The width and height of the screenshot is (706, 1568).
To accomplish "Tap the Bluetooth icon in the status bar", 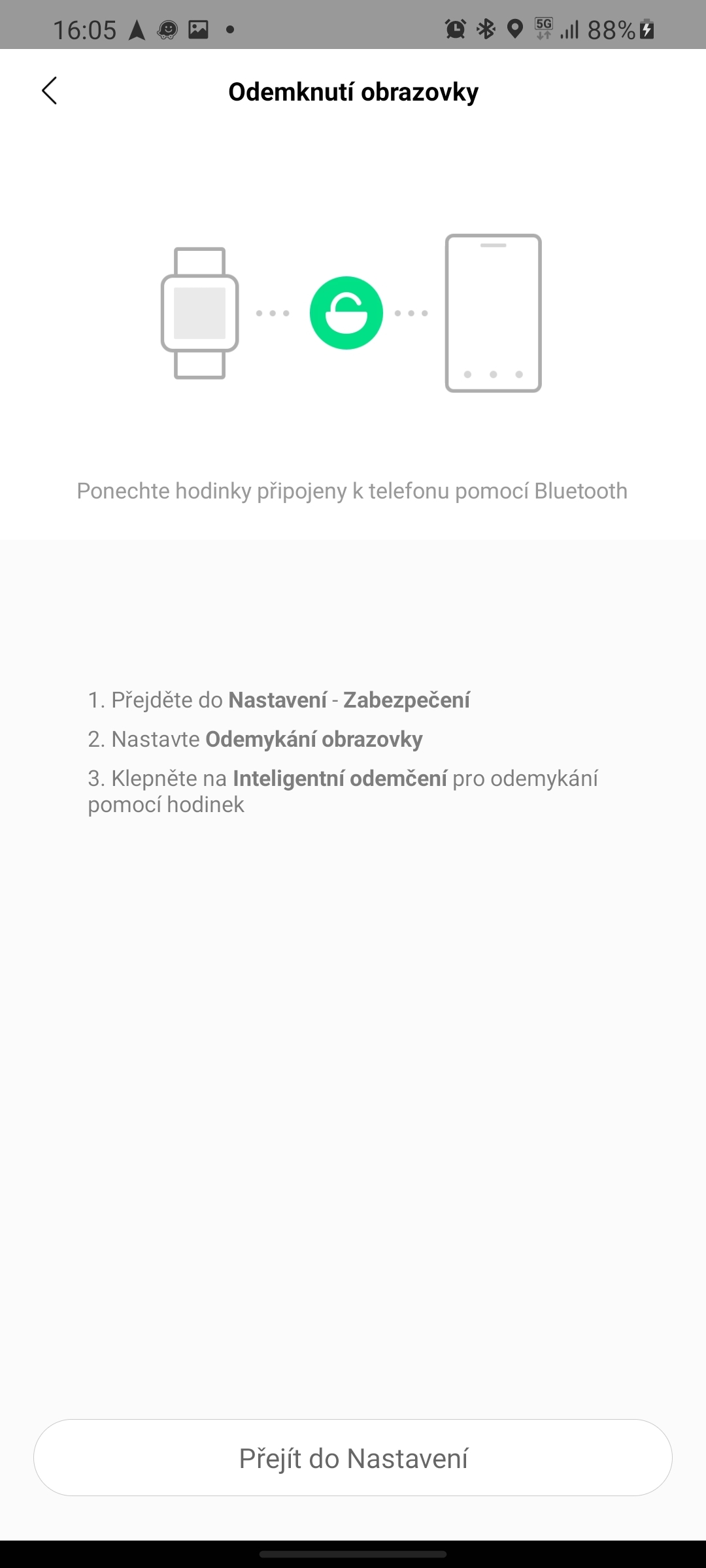I will click(485, 29).
